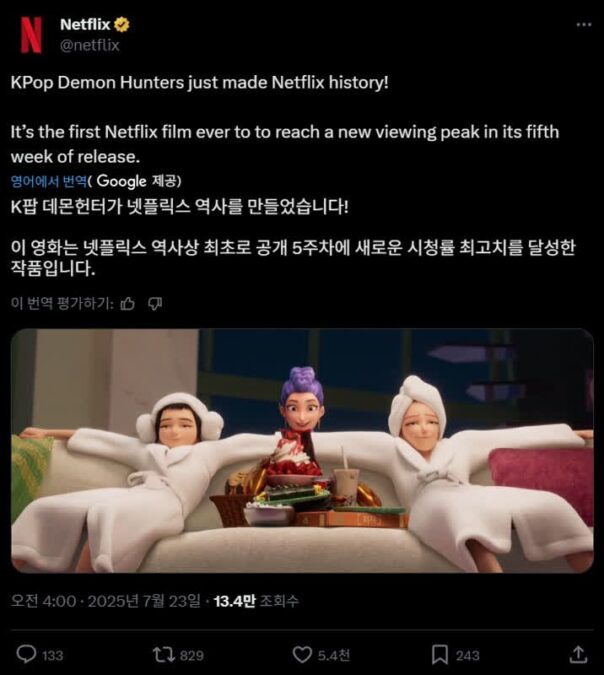Like the Netflix post

click(x=302, y=654)
